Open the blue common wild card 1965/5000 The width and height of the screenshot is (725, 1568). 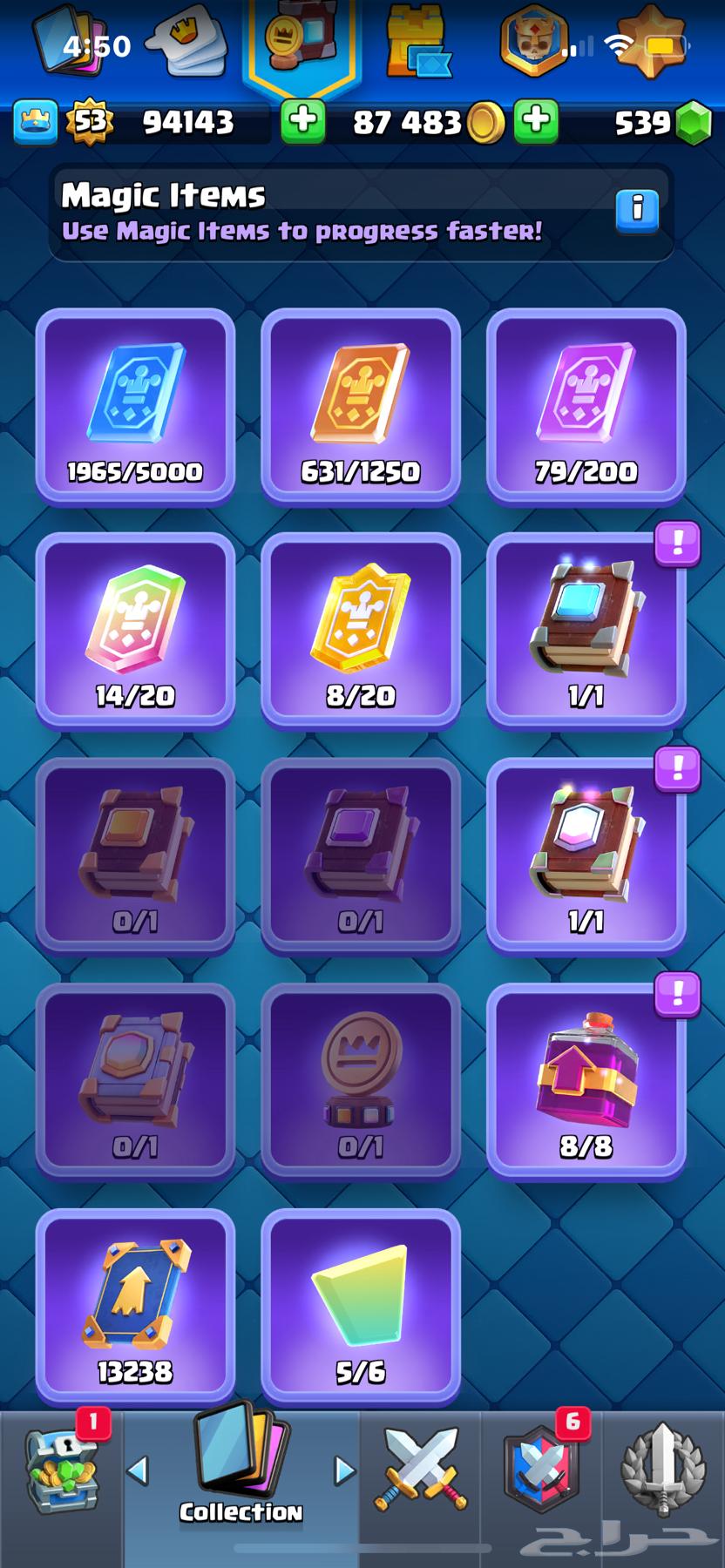[x=135, y=406]
